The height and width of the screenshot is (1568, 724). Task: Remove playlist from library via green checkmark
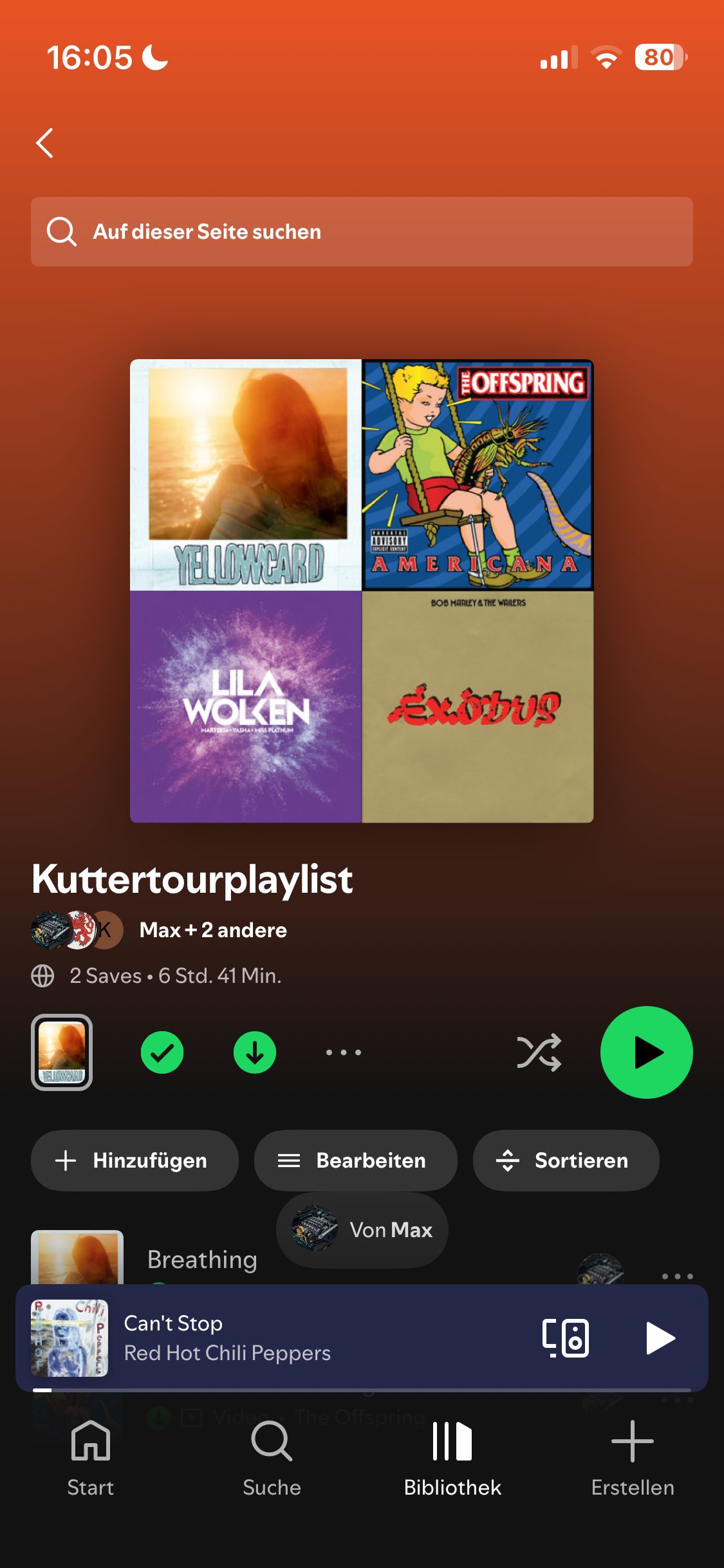162,1052
